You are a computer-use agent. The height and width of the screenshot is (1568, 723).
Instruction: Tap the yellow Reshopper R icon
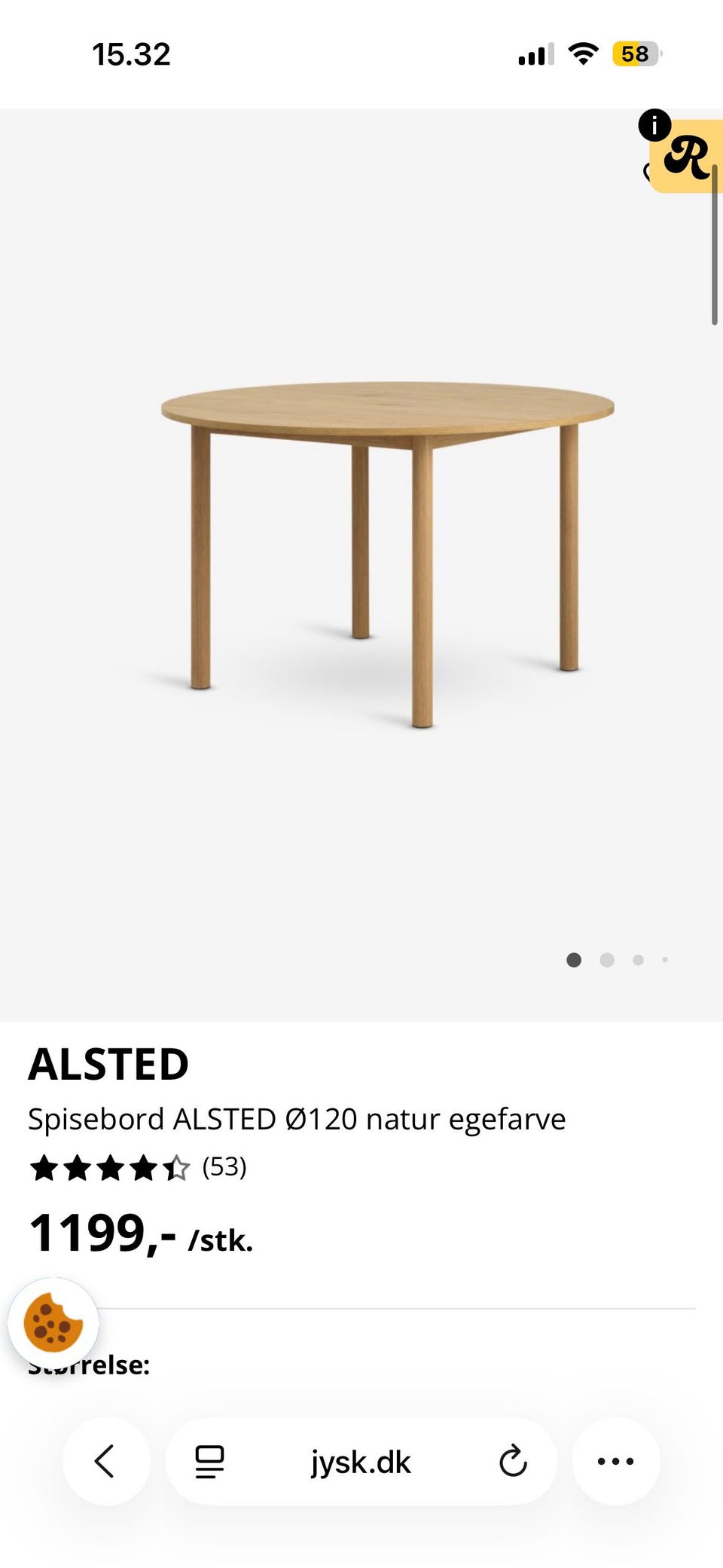[690, 157]
